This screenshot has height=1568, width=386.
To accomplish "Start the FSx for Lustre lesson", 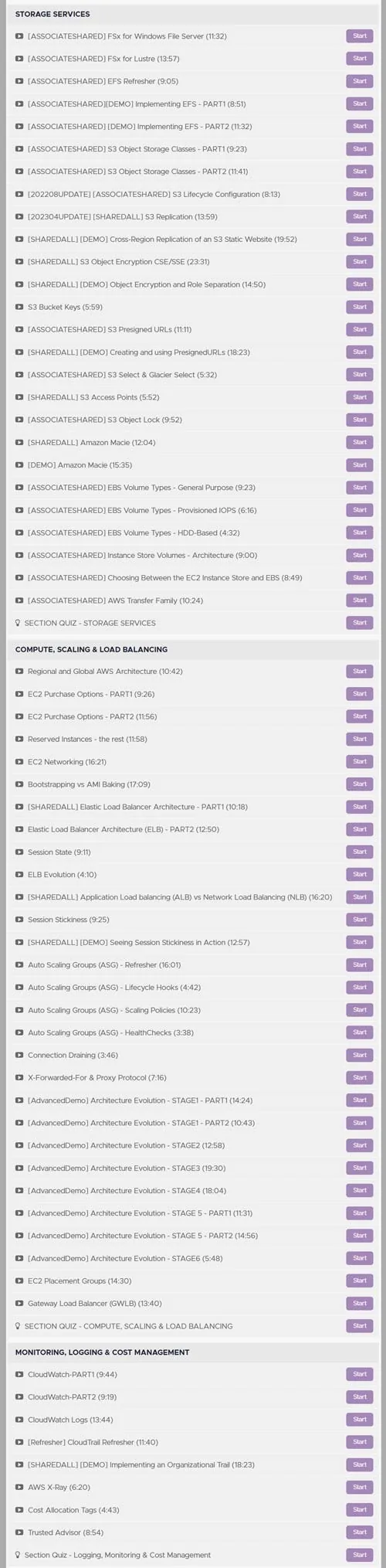I will [x=359, y=59].
